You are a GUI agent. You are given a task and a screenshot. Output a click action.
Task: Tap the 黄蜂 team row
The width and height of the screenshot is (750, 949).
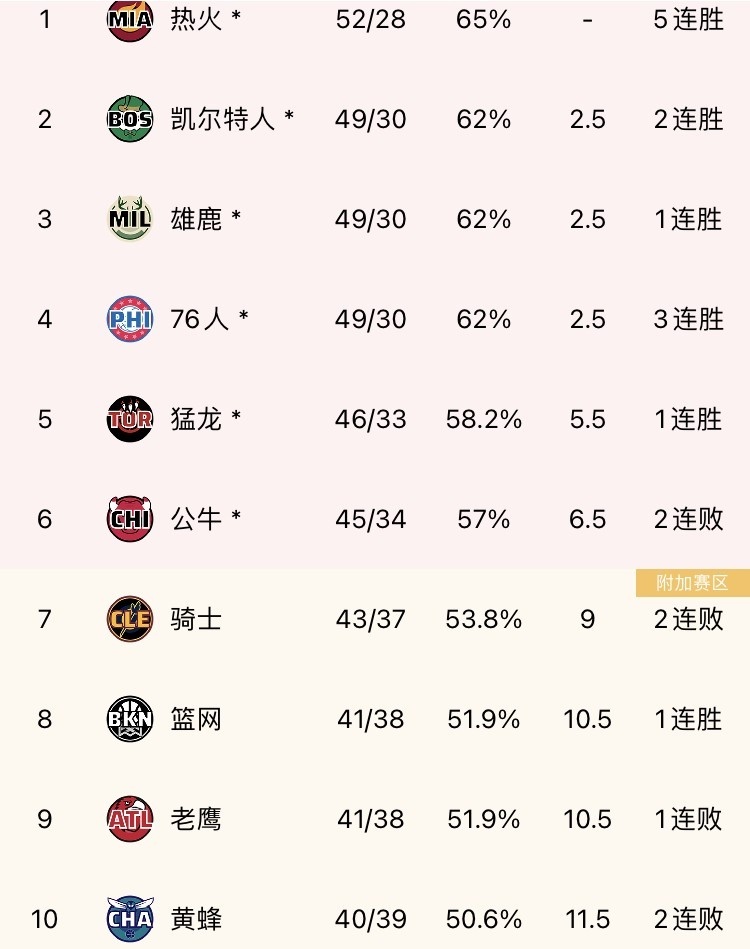[375, 913]
